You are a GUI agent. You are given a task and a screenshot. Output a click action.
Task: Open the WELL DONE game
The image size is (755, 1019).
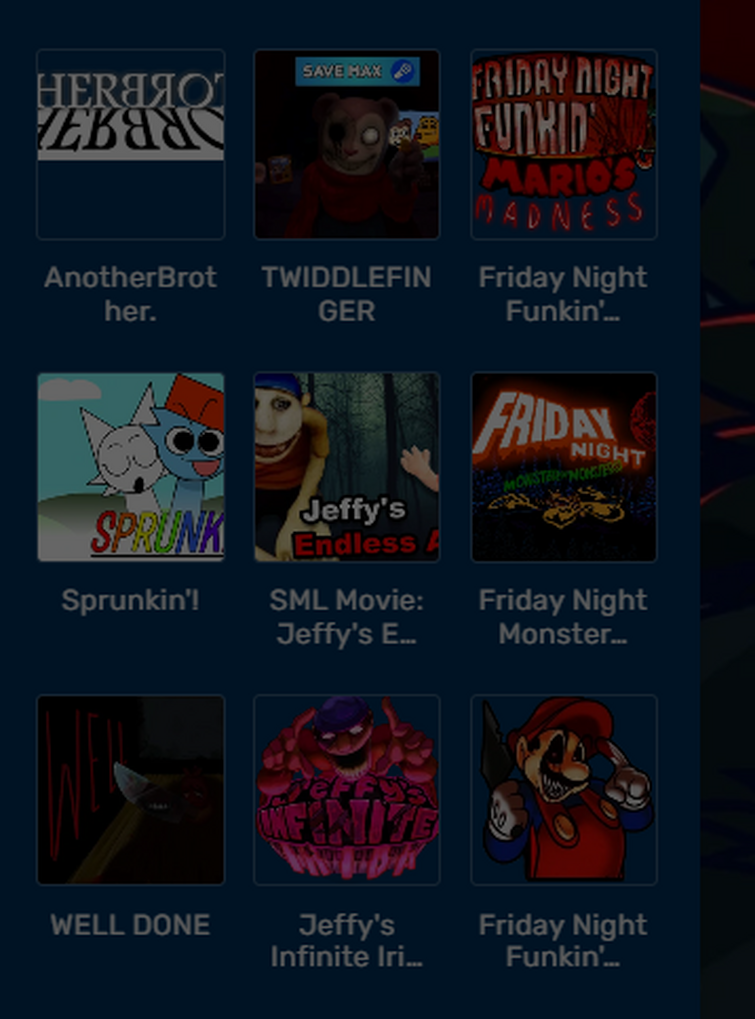[130, 790]
